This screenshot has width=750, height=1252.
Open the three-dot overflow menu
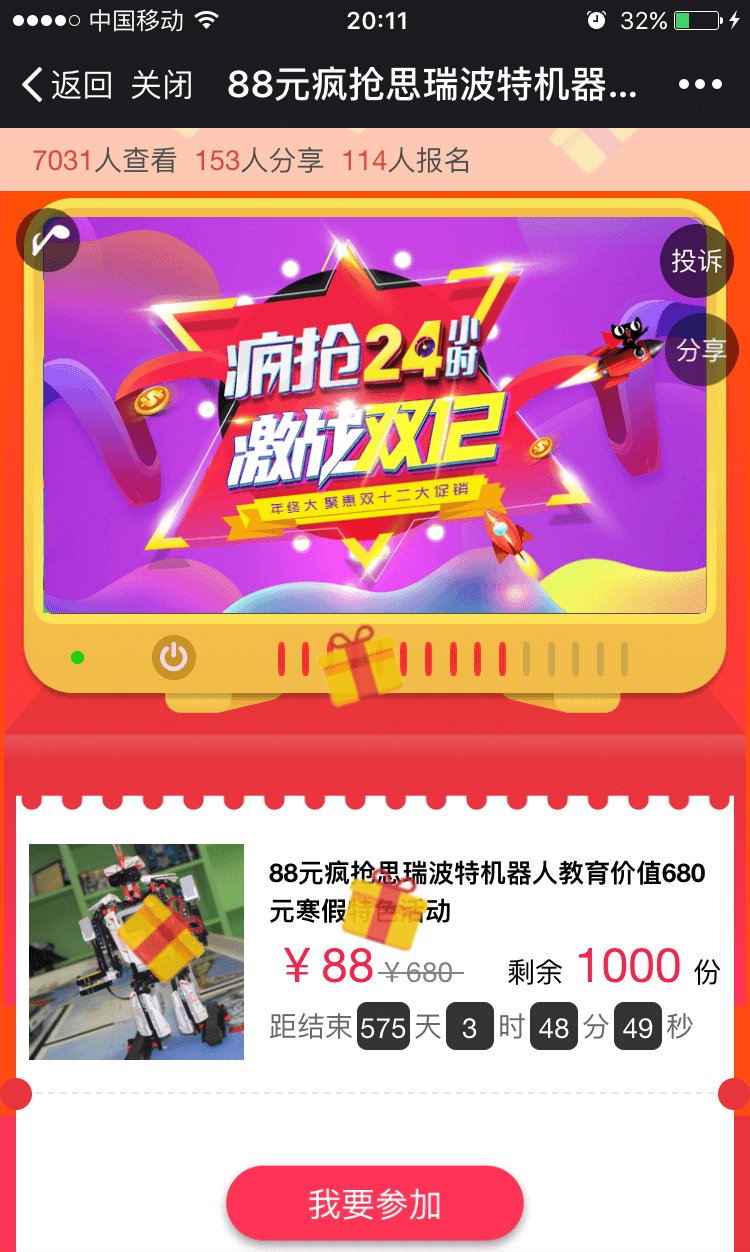coord(700,85)
